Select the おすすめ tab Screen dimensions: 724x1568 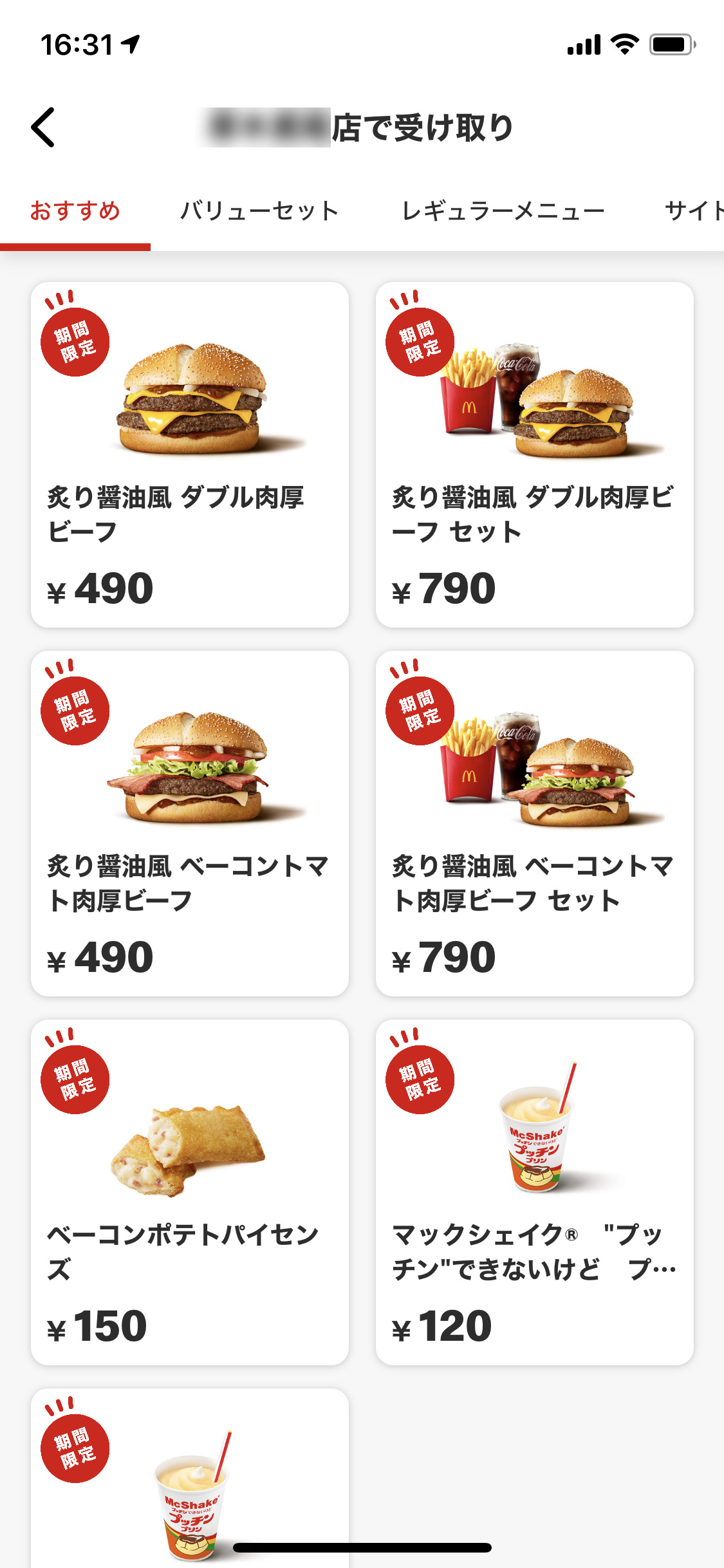[75, 211]
